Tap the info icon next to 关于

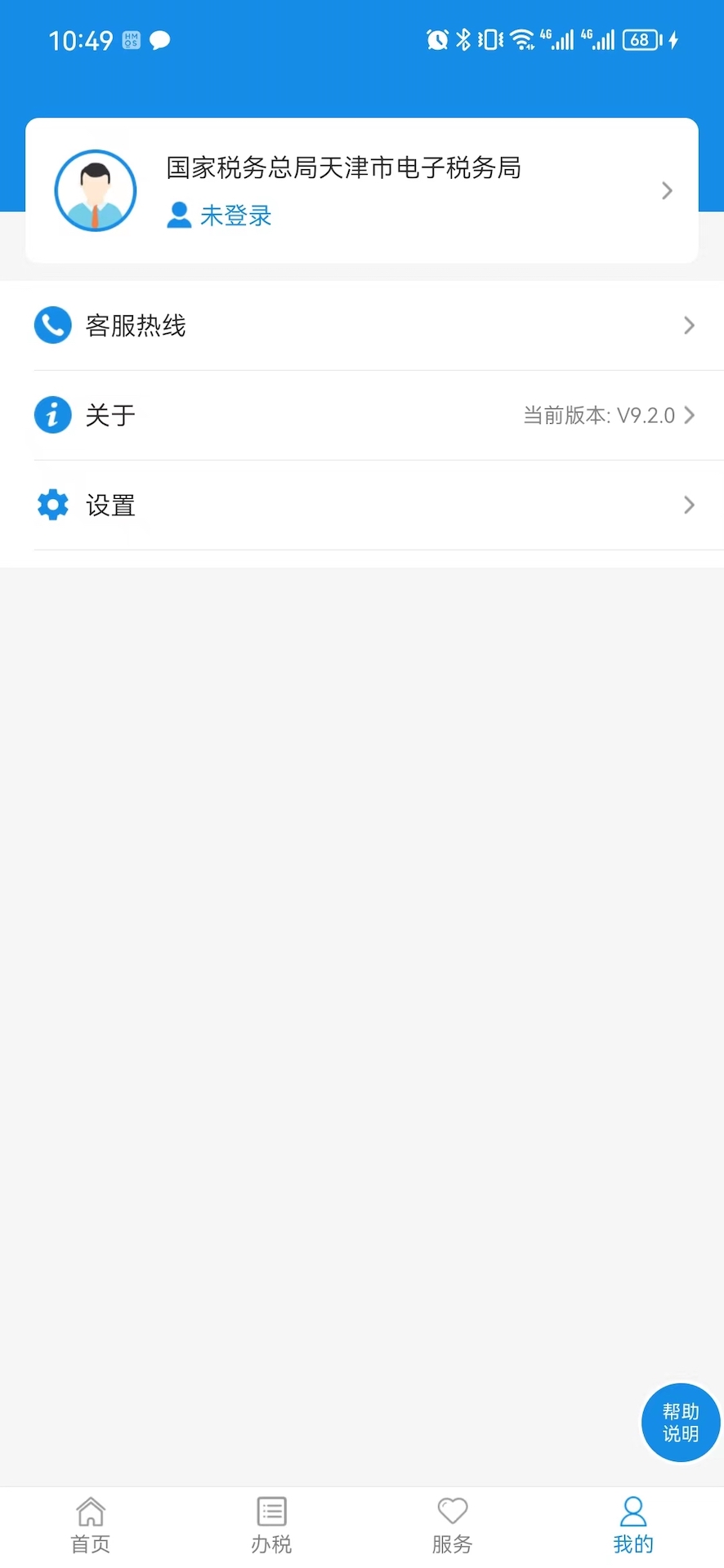tap(52, 415)
